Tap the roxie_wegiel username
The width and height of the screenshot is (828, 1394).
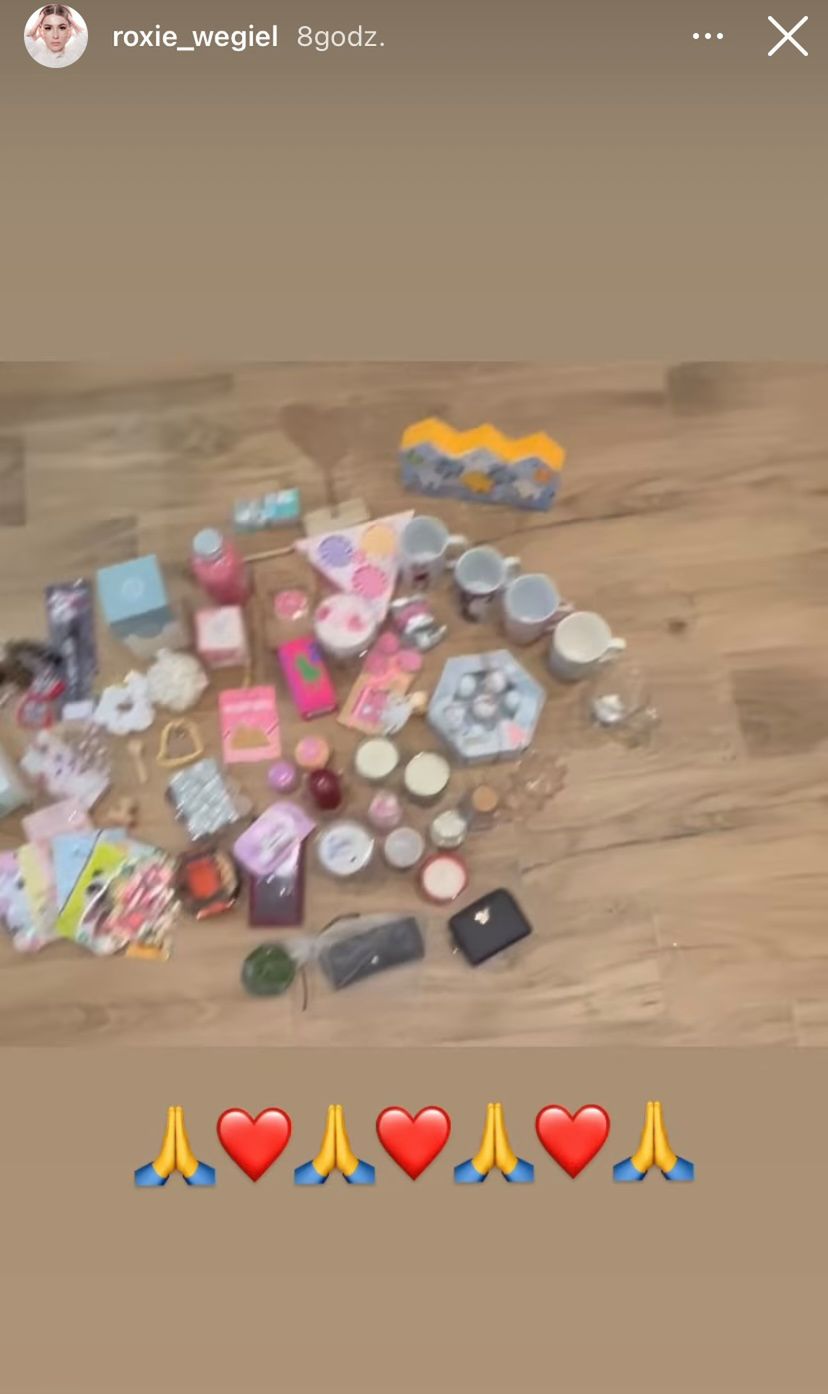click(x=195, y=37)
